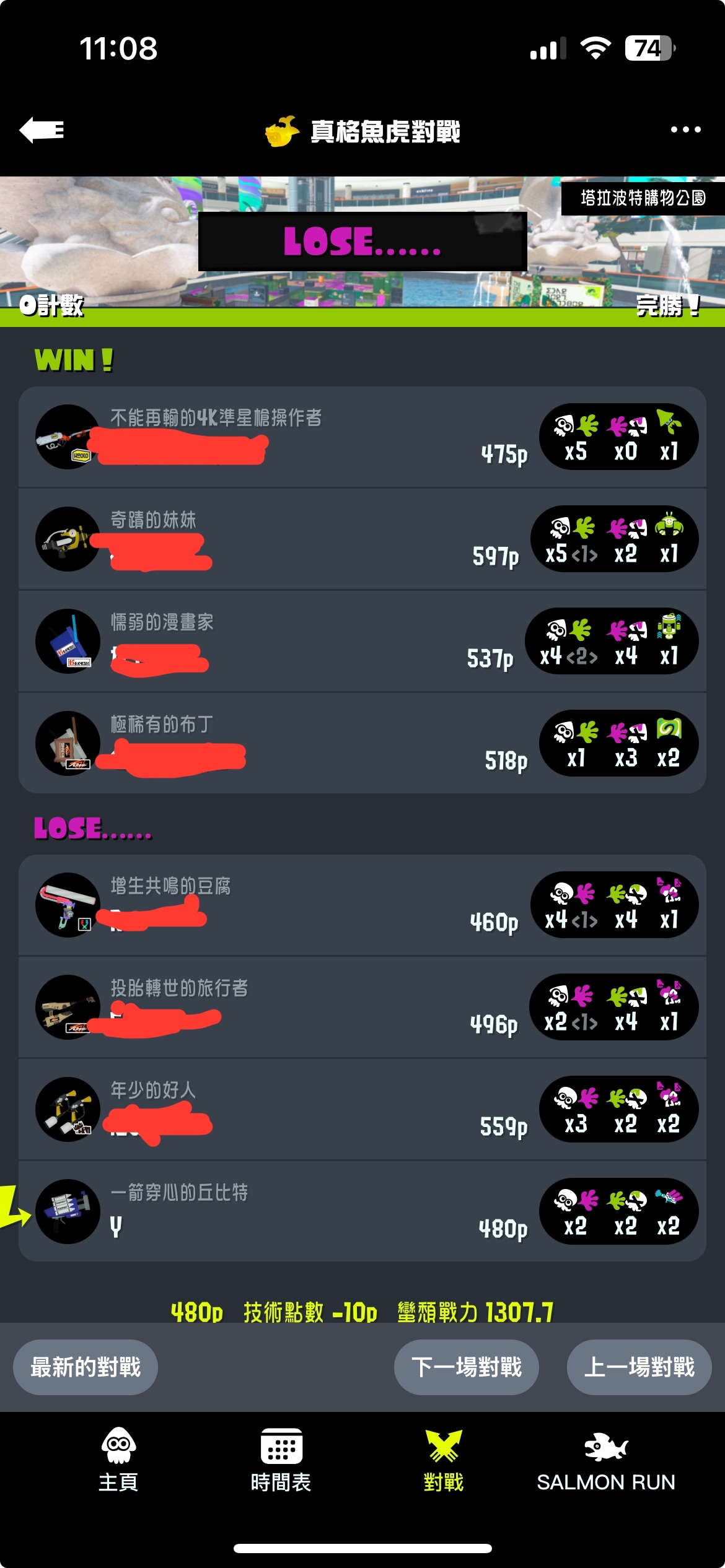Go to 上一場對戰 previous battle
This screenshot has width=725, height=1568.
(639, 1367)
